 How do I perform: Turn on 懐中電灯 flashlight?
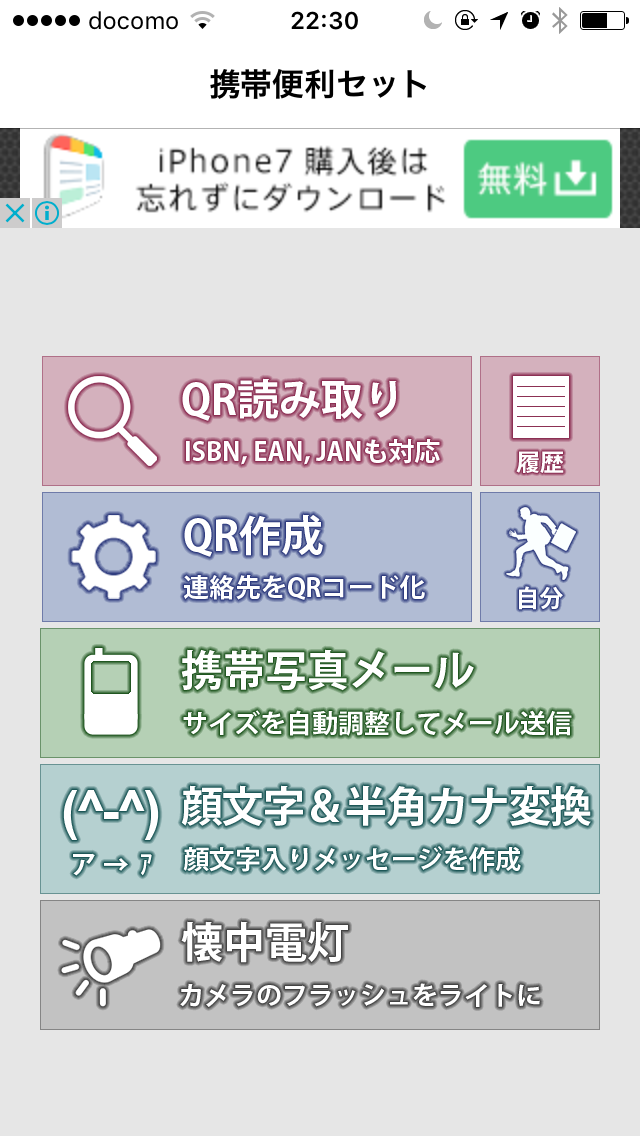pos(320,965)
